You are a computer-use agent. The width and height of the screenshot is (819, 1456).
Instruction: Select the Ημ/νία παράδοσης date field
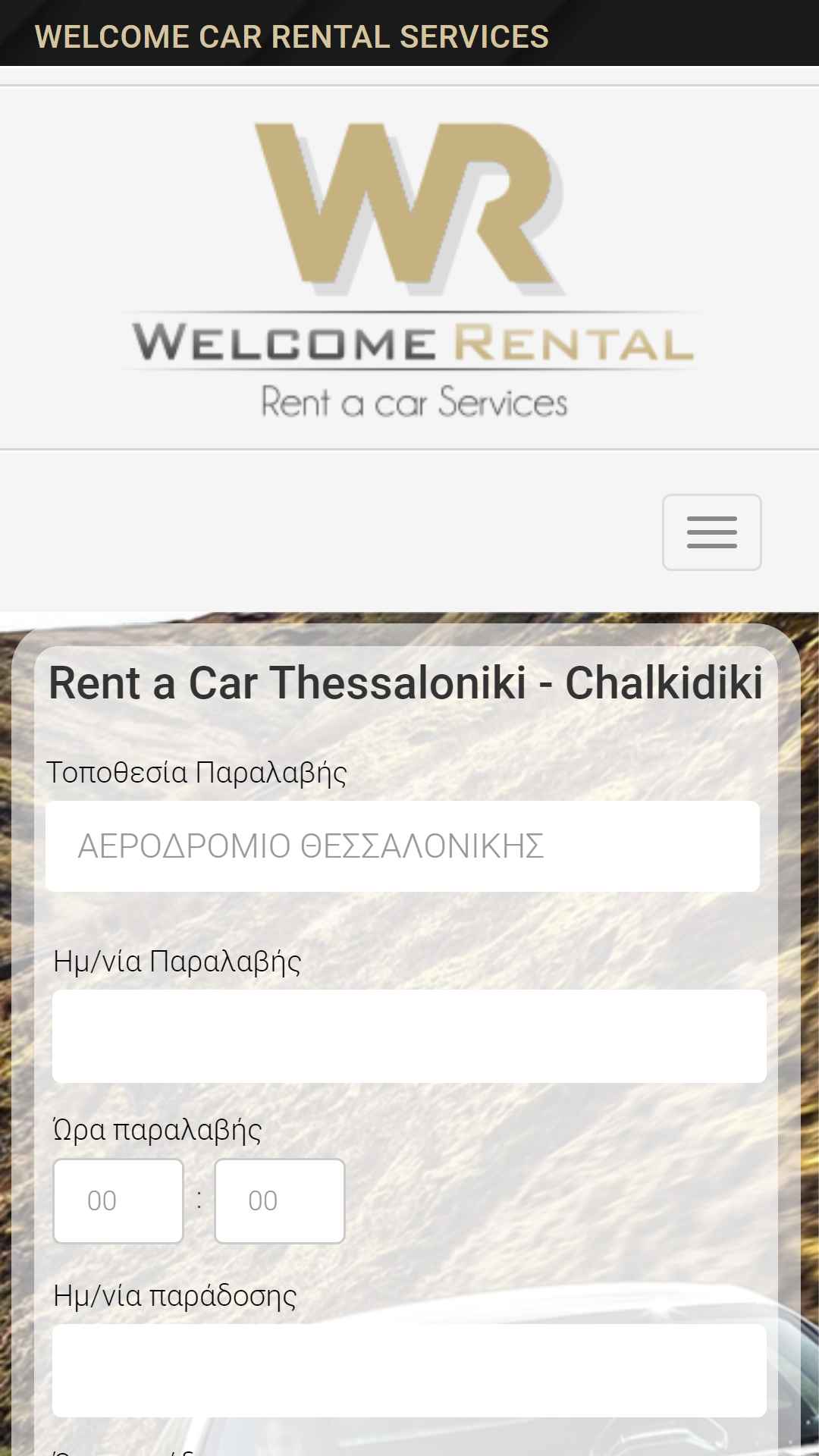pos(409,1370)
